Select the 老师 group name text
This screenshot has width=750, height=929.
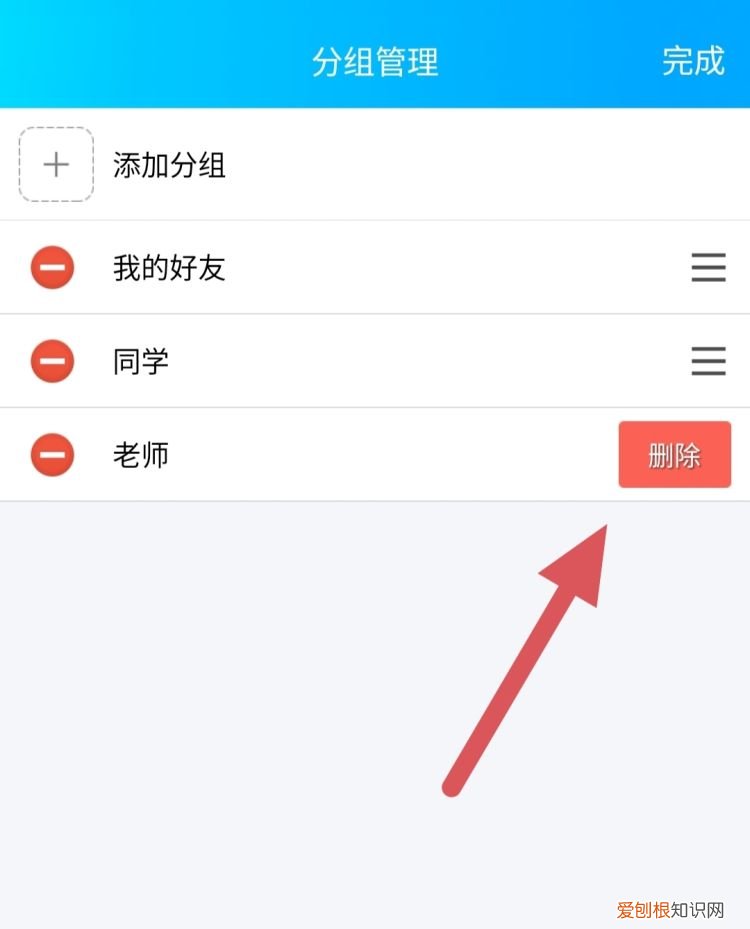140,454
